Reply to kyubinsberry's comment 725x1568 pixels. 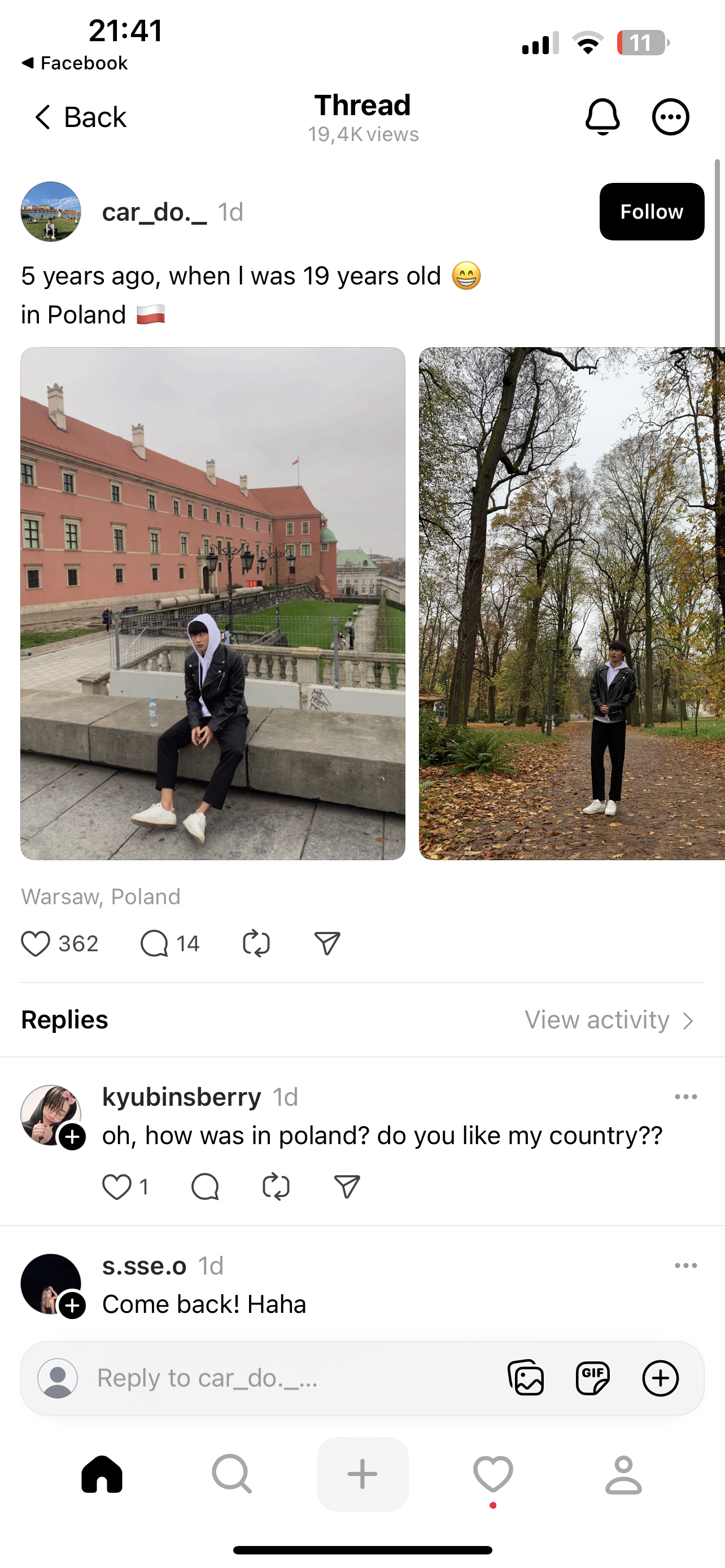point(205,1187)
